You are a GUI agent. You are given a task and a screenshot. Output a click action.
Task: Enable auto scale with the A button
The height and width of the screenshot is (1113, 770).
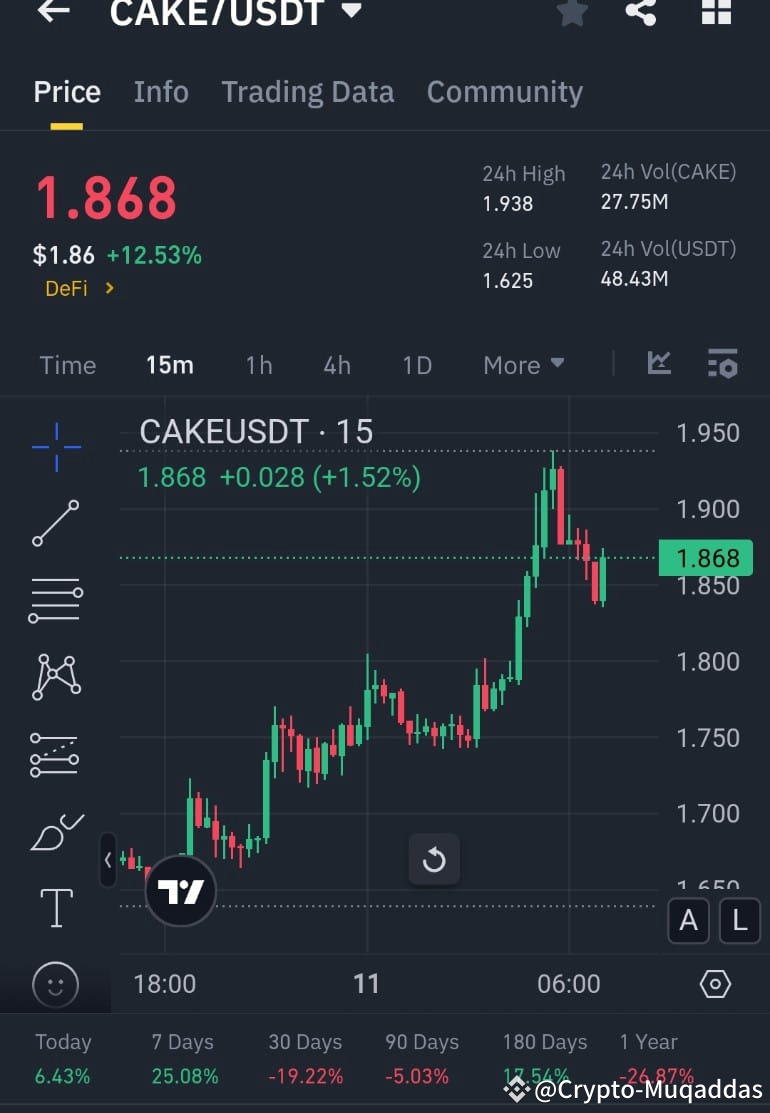pos(688,921)
